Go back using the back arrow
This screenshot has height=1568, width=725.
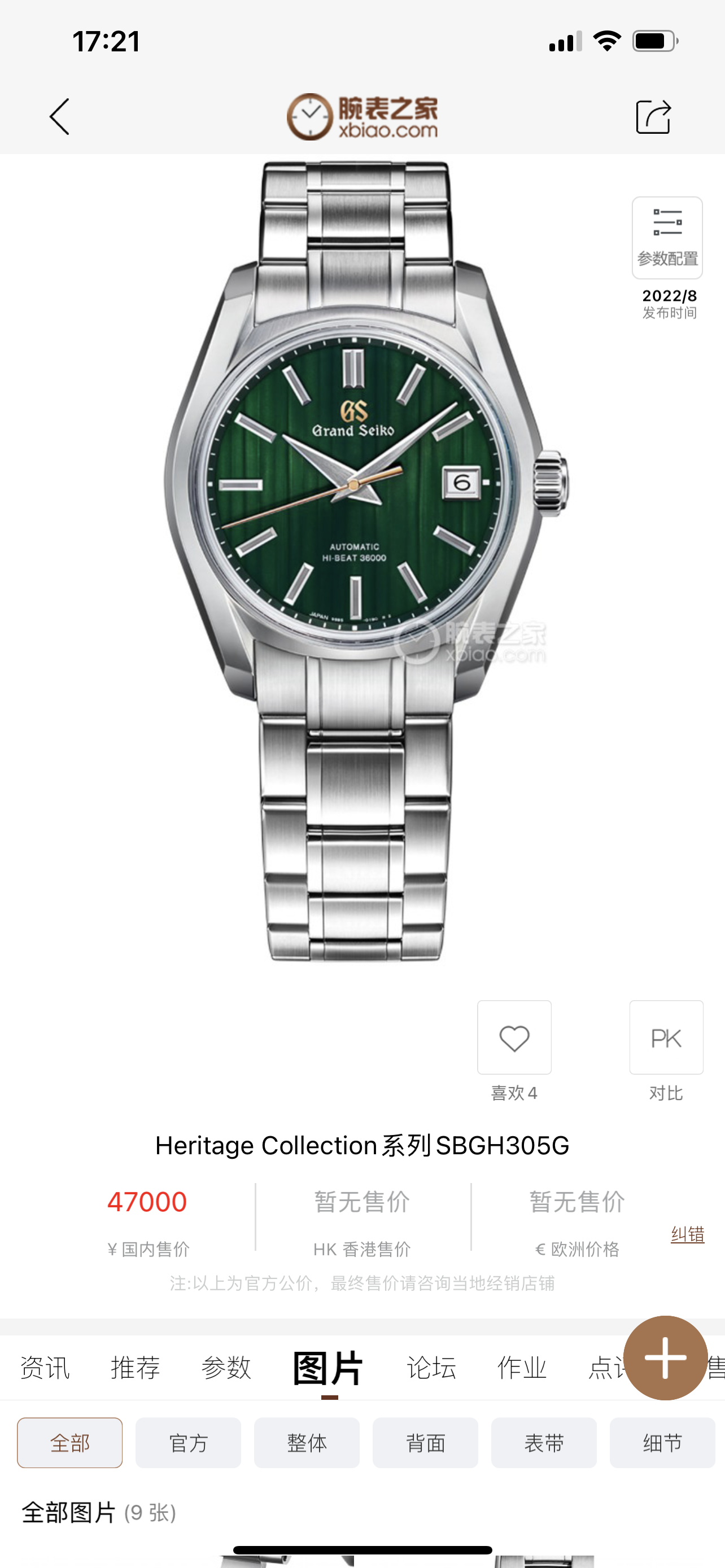(60, 116)
